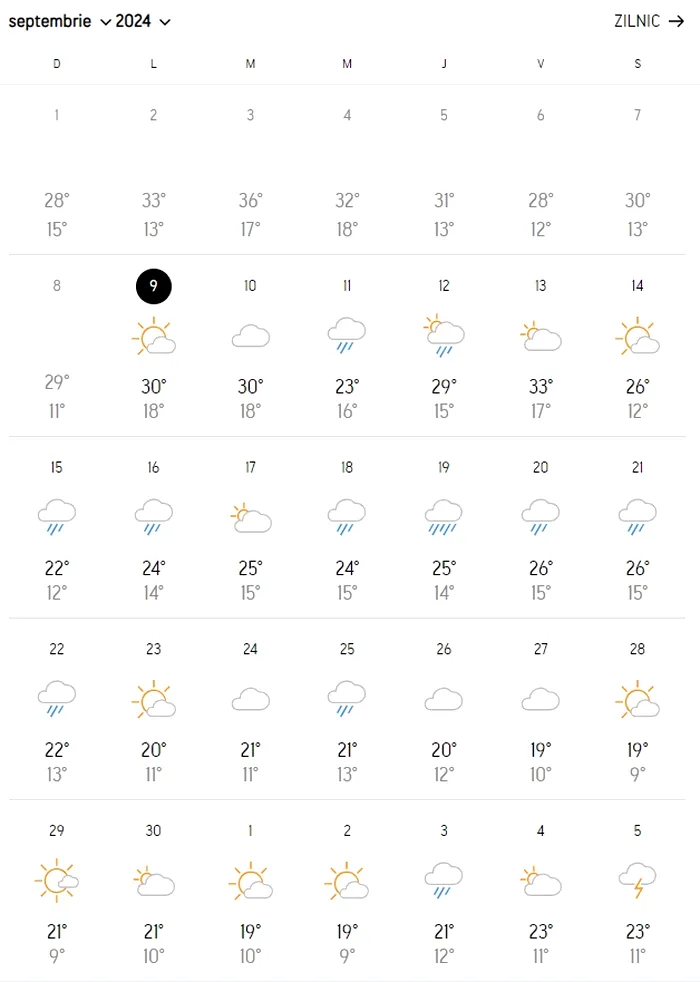Select sunny day 28 forecast

pyautogui.click(x=638, y=704)
